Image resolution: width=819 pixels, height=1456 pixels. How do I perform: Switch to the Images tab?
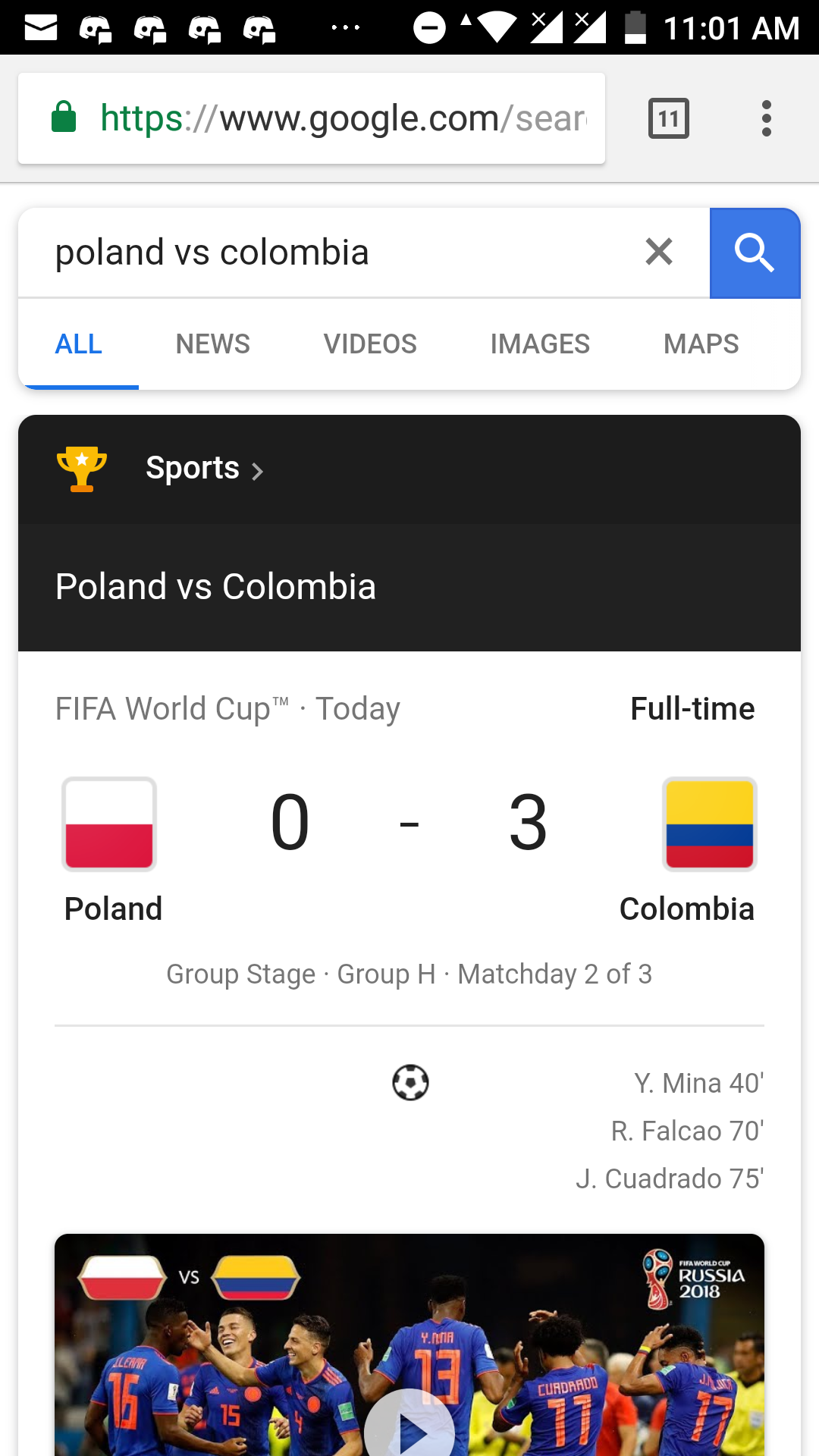(540, 344)
